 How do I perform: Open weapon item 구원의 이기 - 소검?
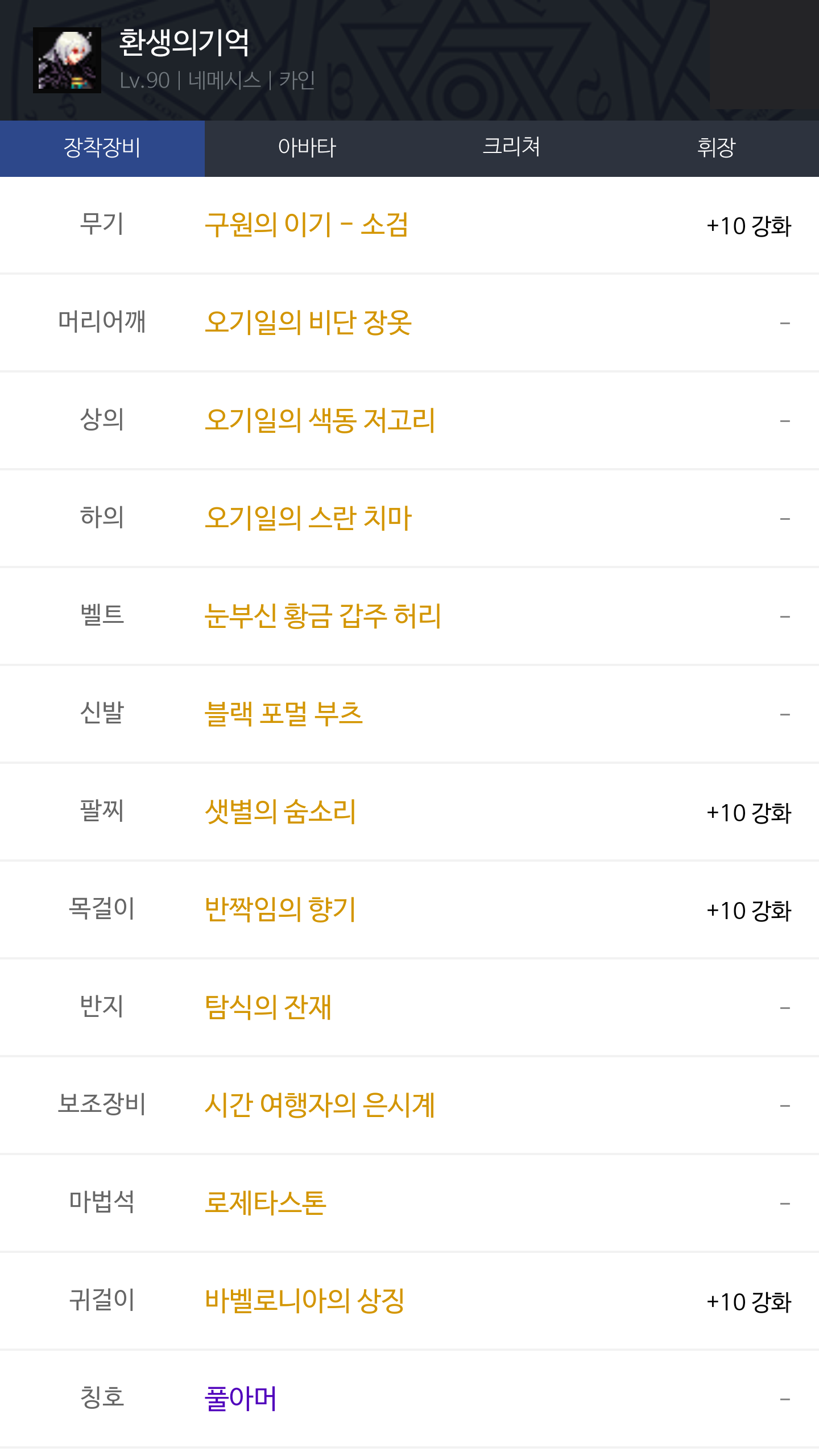tap(307, 225)
